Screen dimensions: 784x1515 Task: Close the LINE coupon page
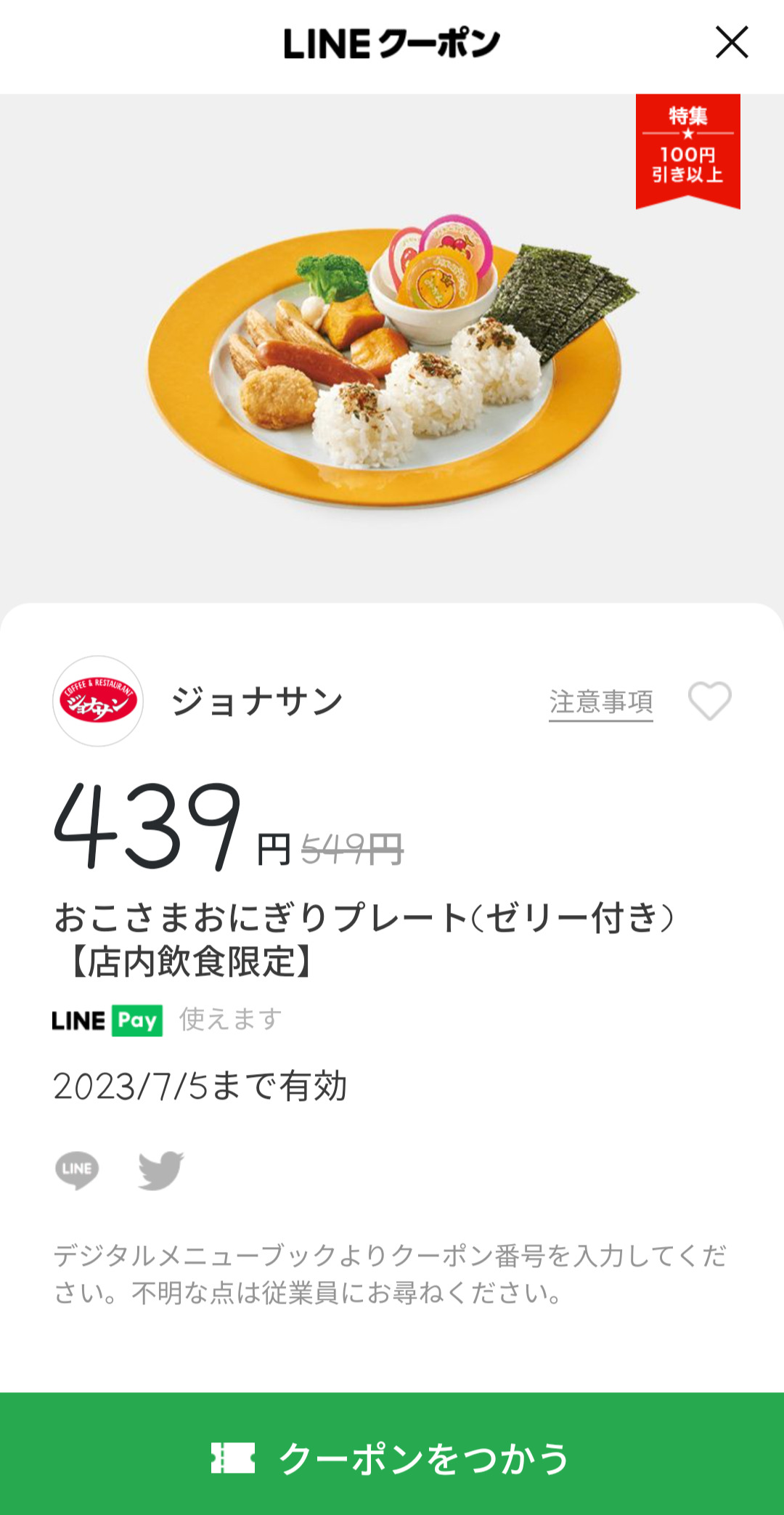point(731,42)
